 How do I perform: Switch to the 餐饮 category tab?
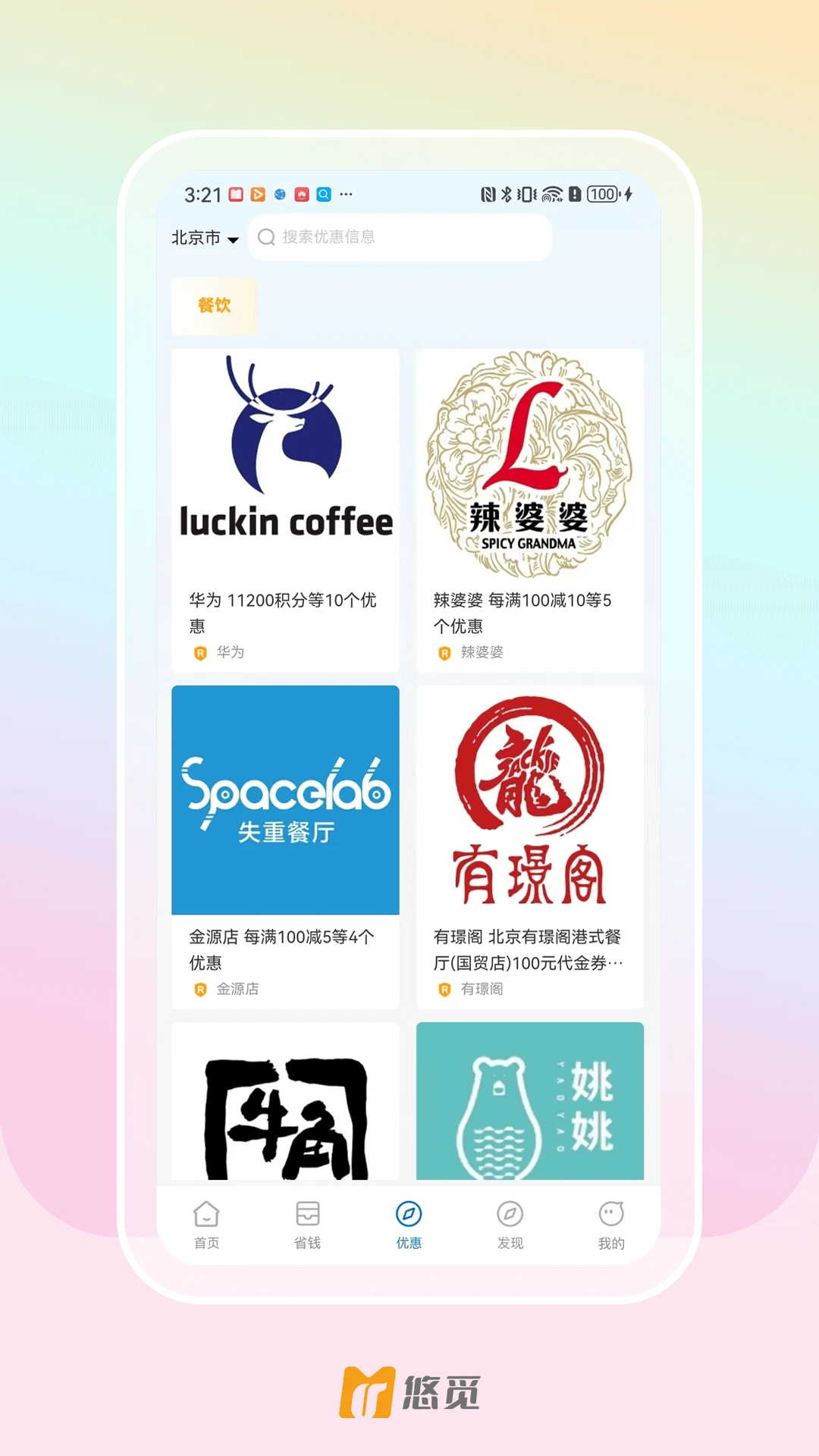[x=214, y=306]
